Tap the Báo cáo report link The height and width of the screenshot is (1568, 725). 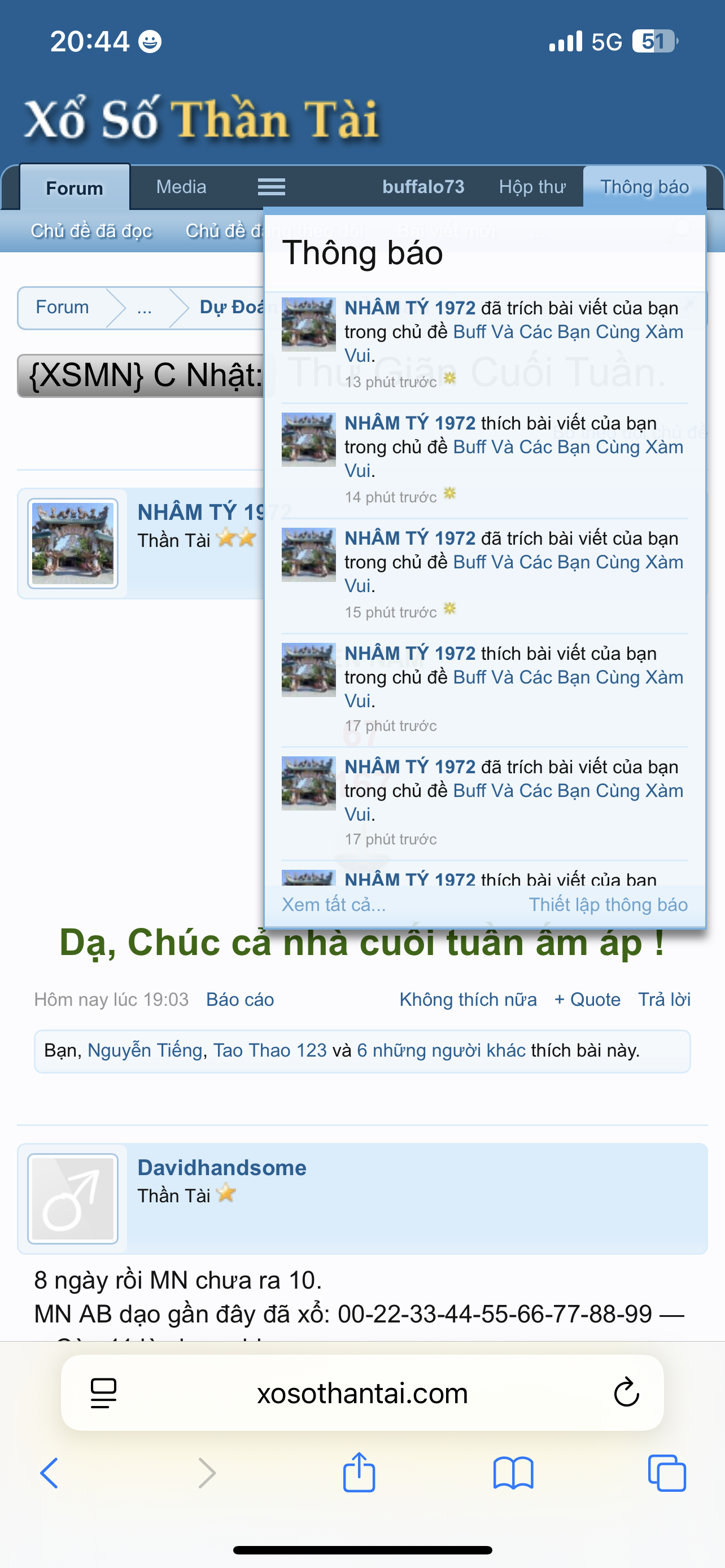(x=240, y=1000)
